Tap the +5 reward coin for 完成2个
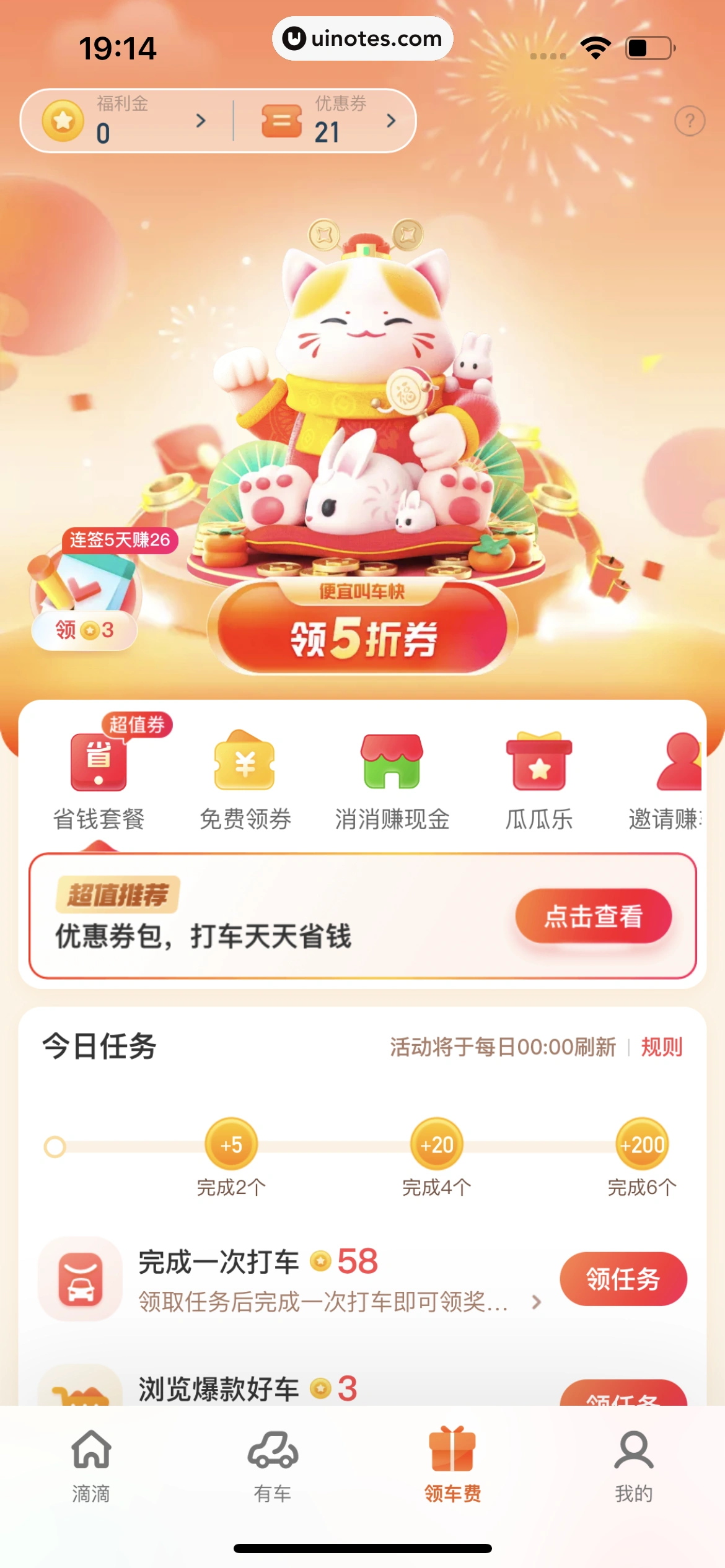This screenshot has height=1568, width=725. (x=231, y=1144)
